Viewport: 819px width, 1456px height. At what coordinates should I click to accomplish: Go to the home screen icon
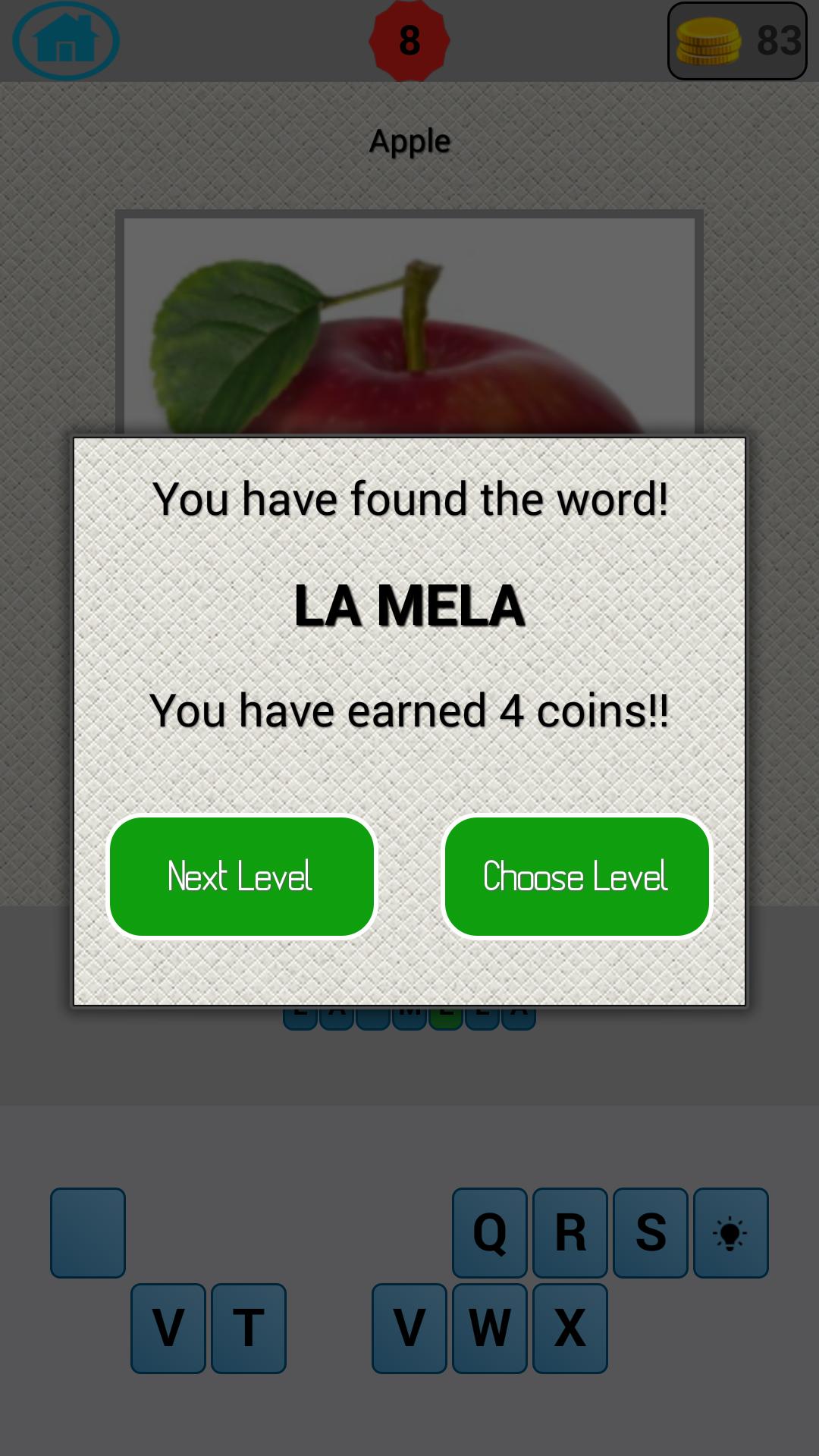pos(66,41)
